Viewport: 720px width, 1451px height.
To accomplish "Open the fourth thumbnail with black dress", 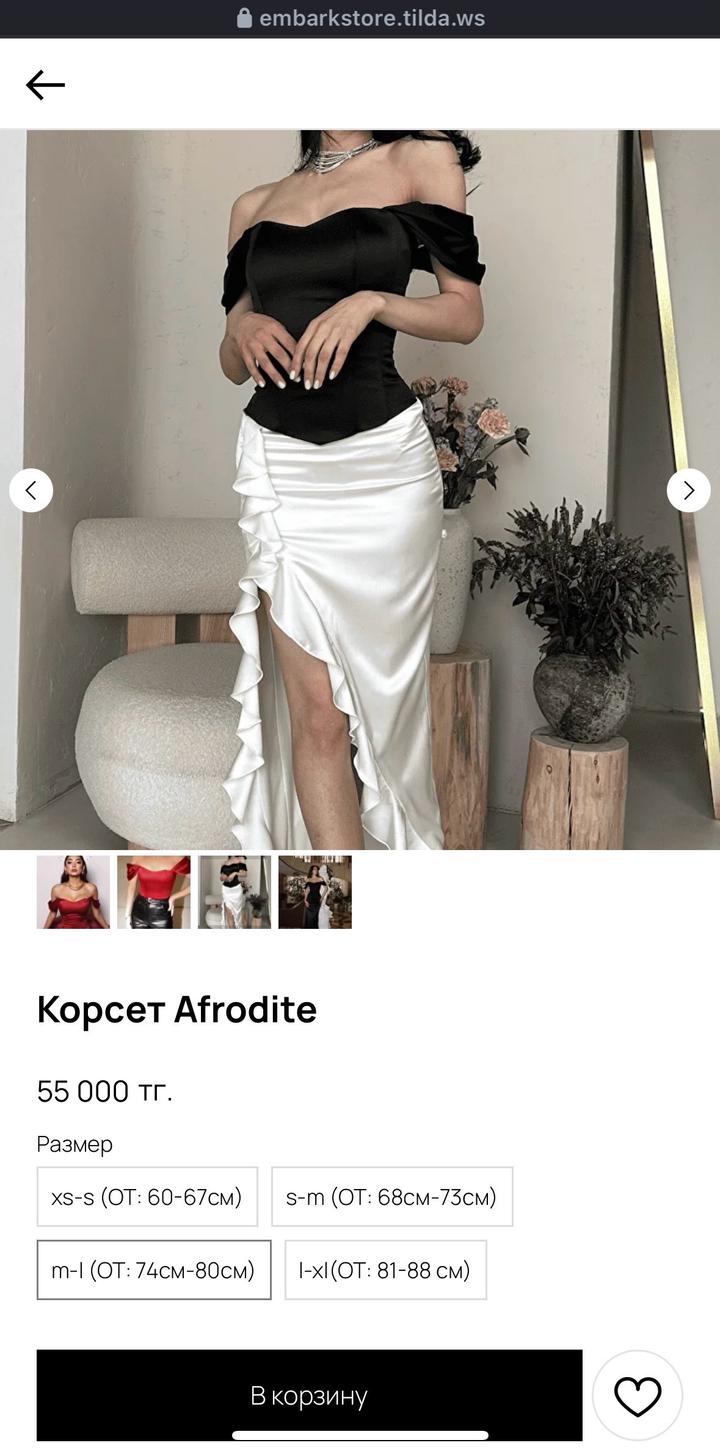I will tap(315, 892).
